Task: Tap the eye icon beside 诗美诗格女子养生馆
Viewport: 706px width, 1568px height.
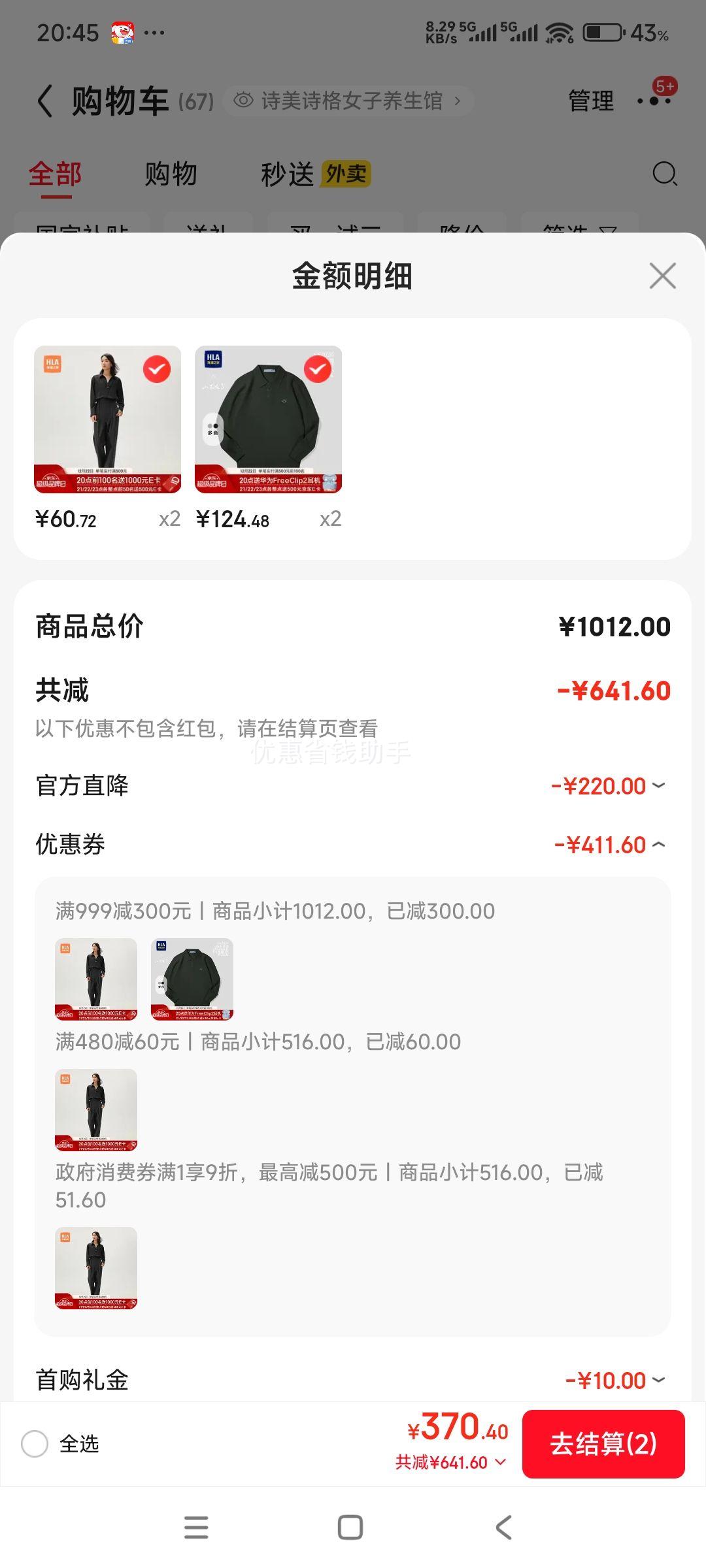Action: (x=244, y=101)
